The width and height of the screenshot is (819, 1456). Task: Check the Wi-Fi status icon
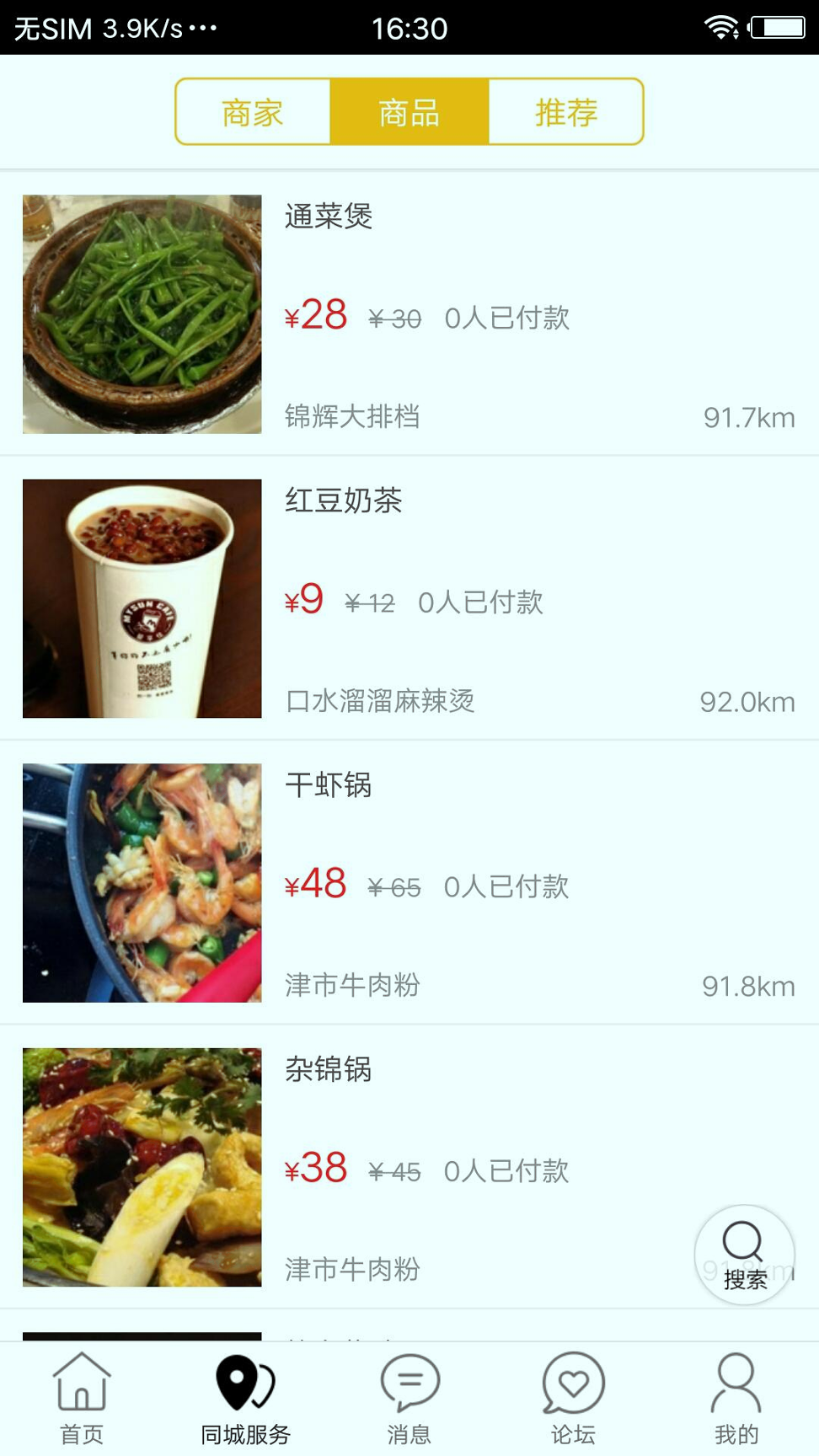(720, 28)
